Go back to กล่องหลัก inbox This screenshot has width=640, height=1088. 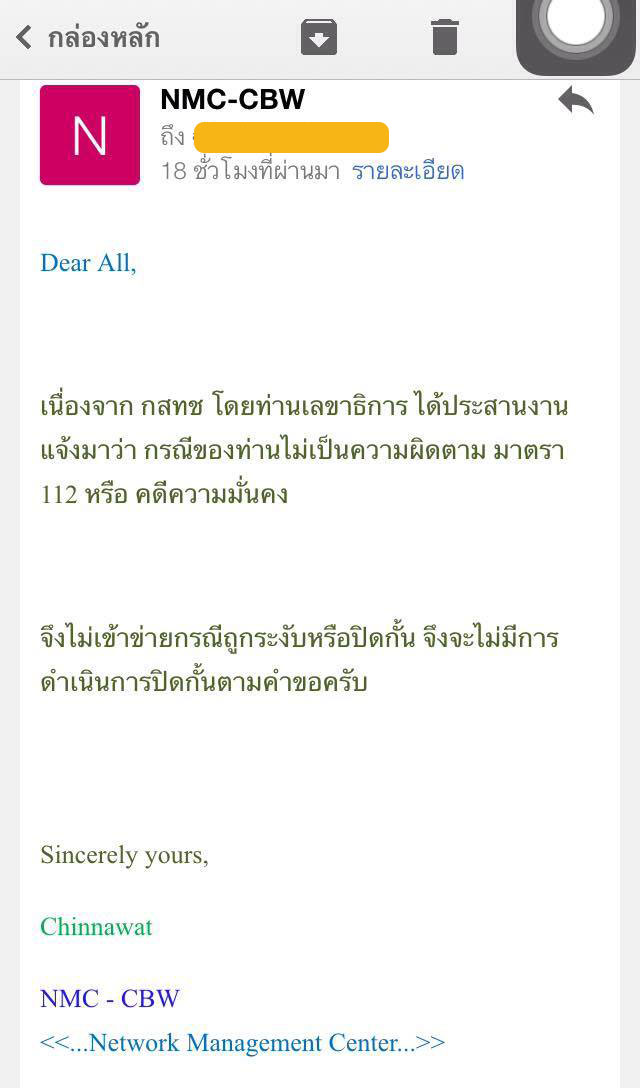click(x=87, y=38)
